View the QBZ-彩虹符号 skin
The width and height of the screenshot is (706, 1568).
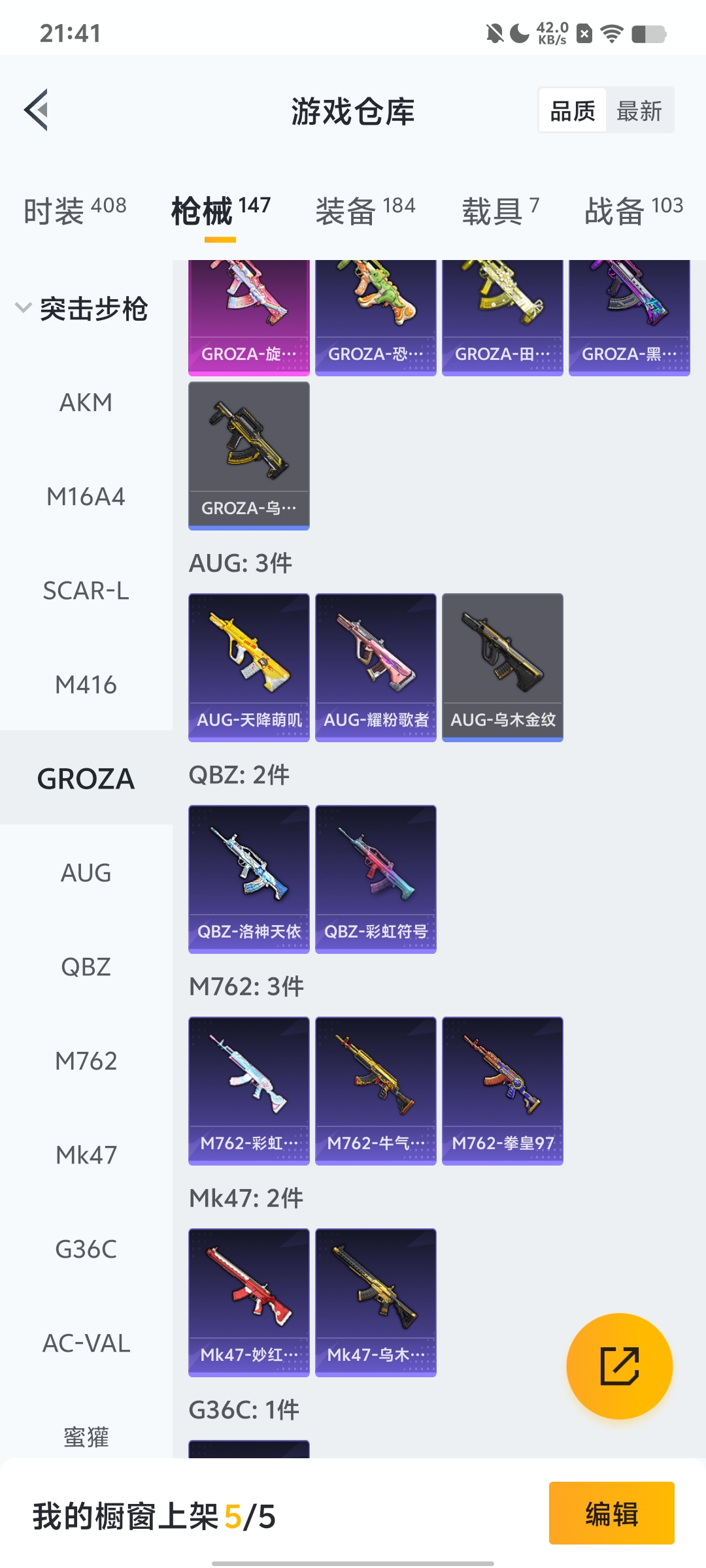click(375, 878)
